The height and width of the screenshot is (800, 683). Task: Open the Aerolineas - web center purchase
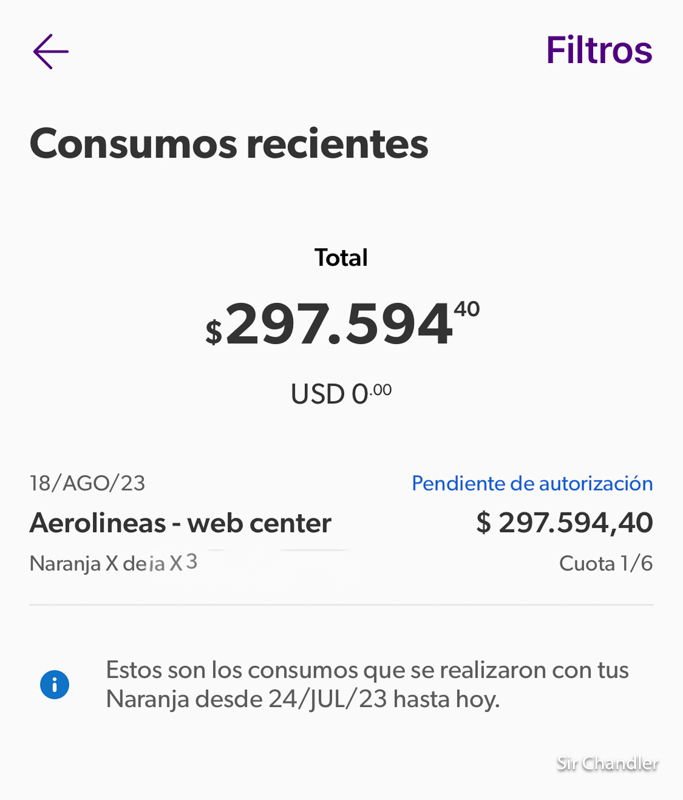pyautogui.click(x=181, y=523)
